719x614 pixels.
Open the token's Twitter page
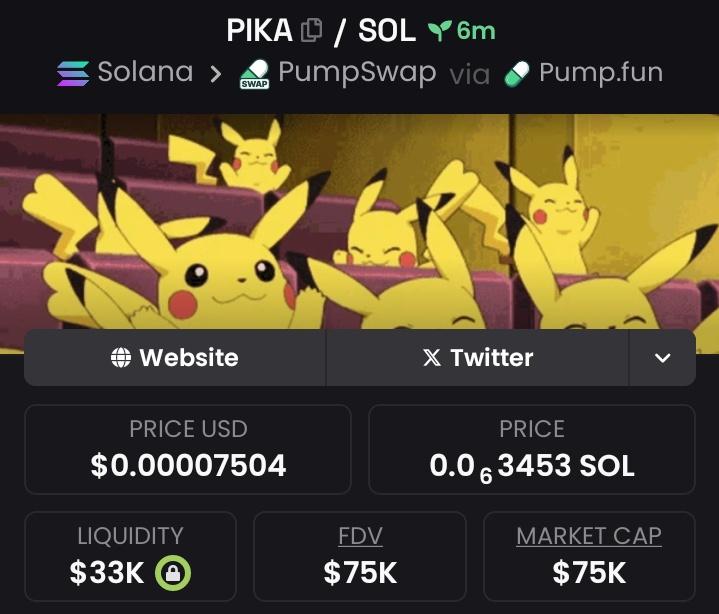[477, 357]
